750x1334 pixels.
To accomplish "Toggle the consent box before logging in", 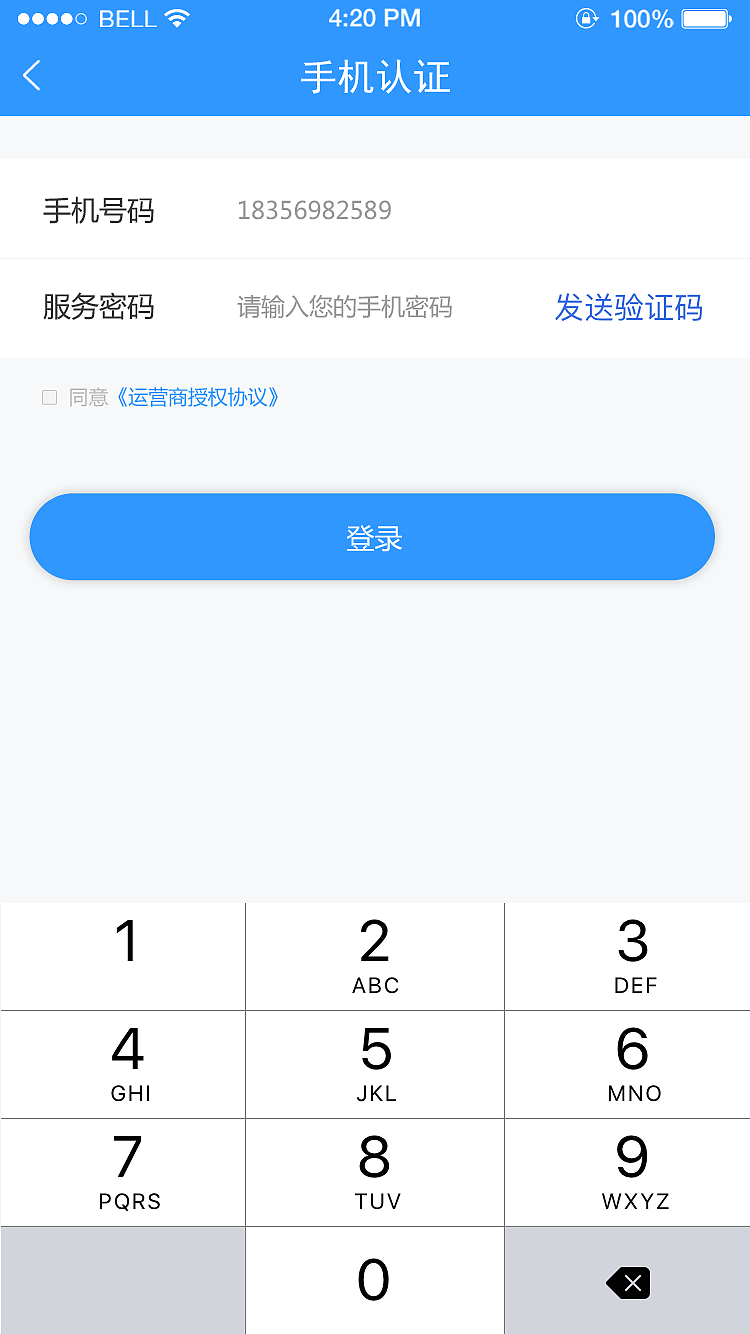I will pyautogui.click(x=49, y=397).
